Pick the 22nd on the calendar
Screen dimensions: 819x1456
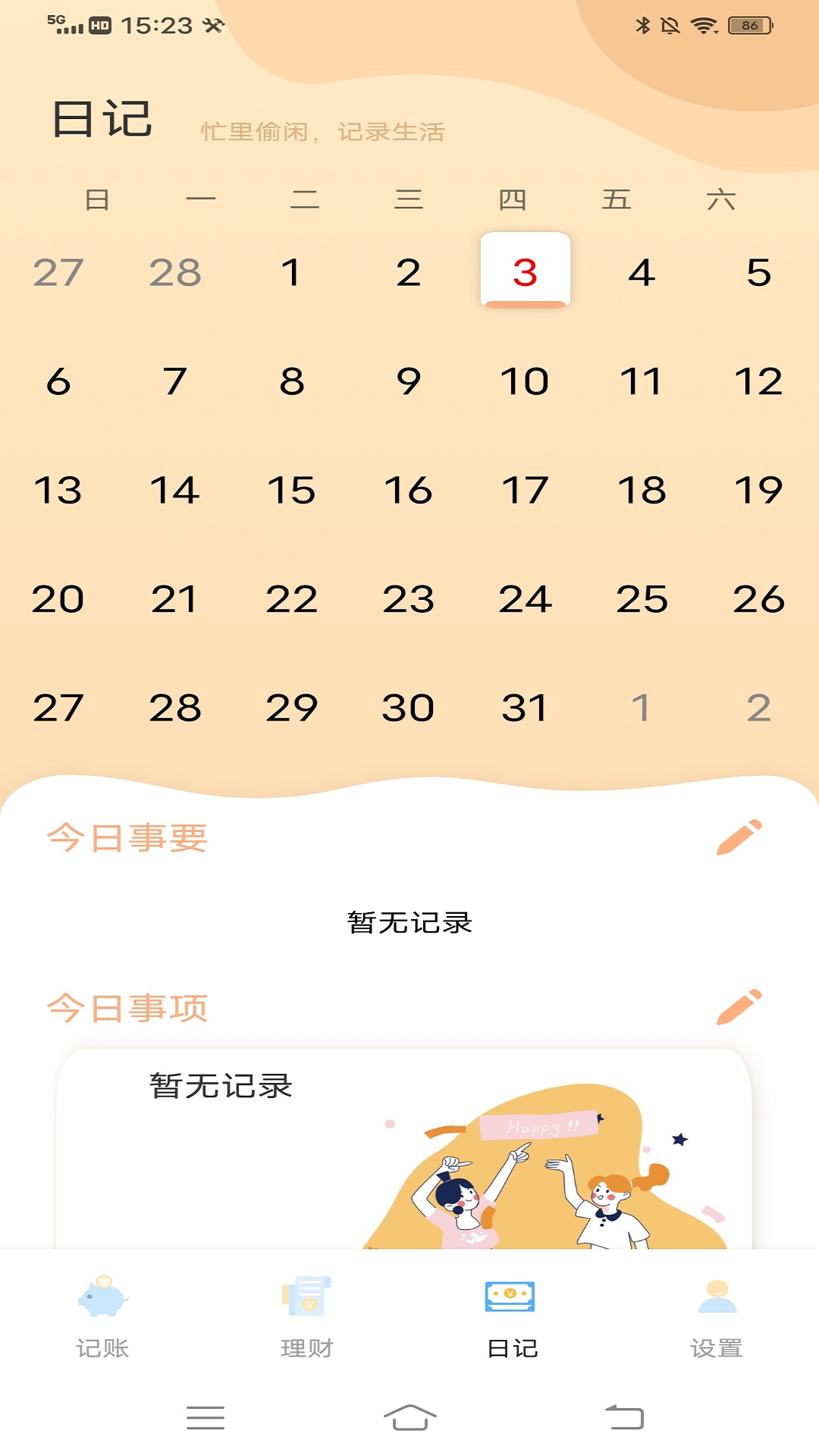click(291, 599)
